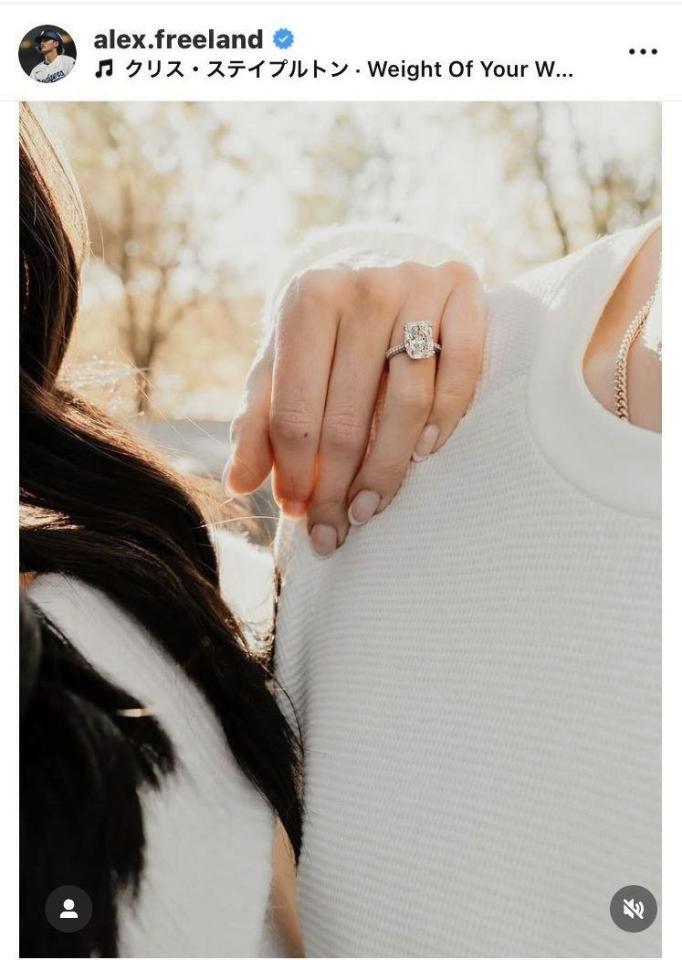Show tagged people in the photo
This screenshot has width=682, height=960.
point(69,908)
